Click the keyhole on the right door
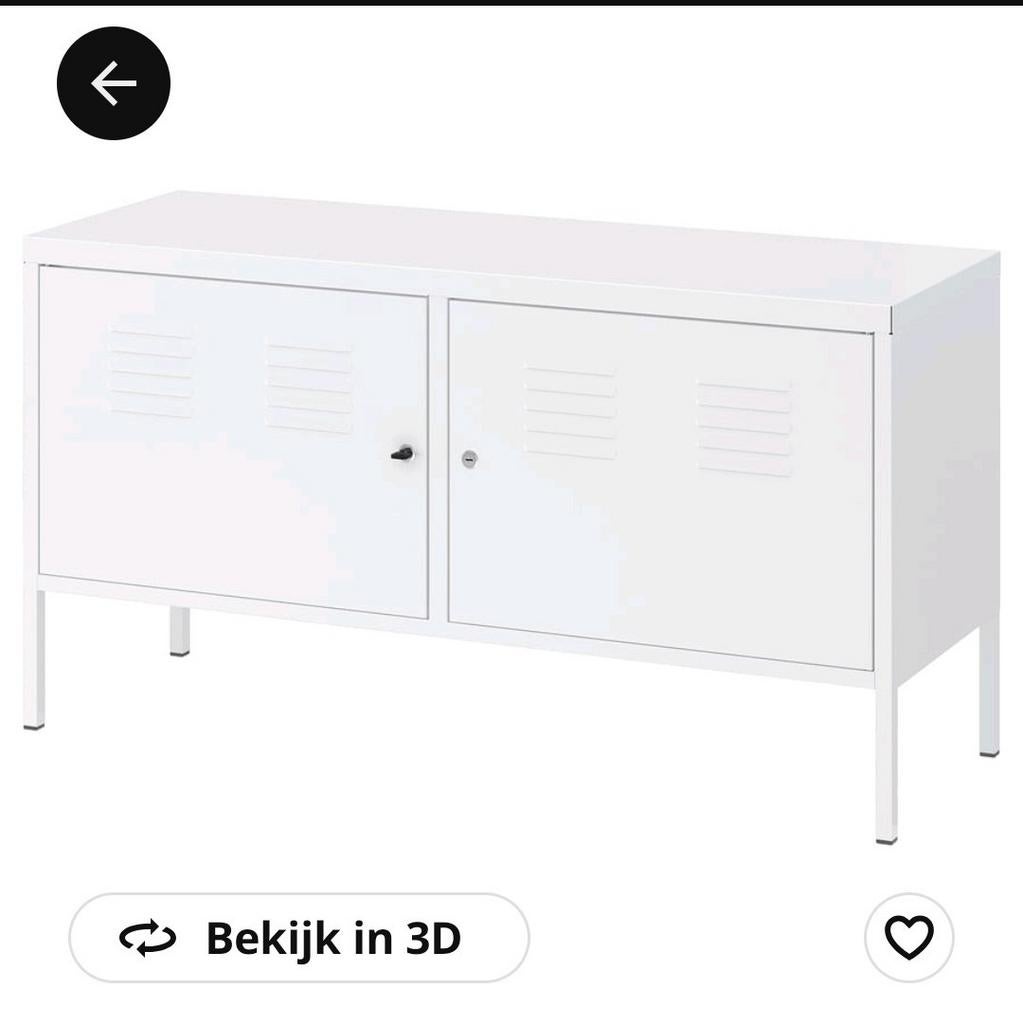The image size is (1023, 1024). coord(470,460)
